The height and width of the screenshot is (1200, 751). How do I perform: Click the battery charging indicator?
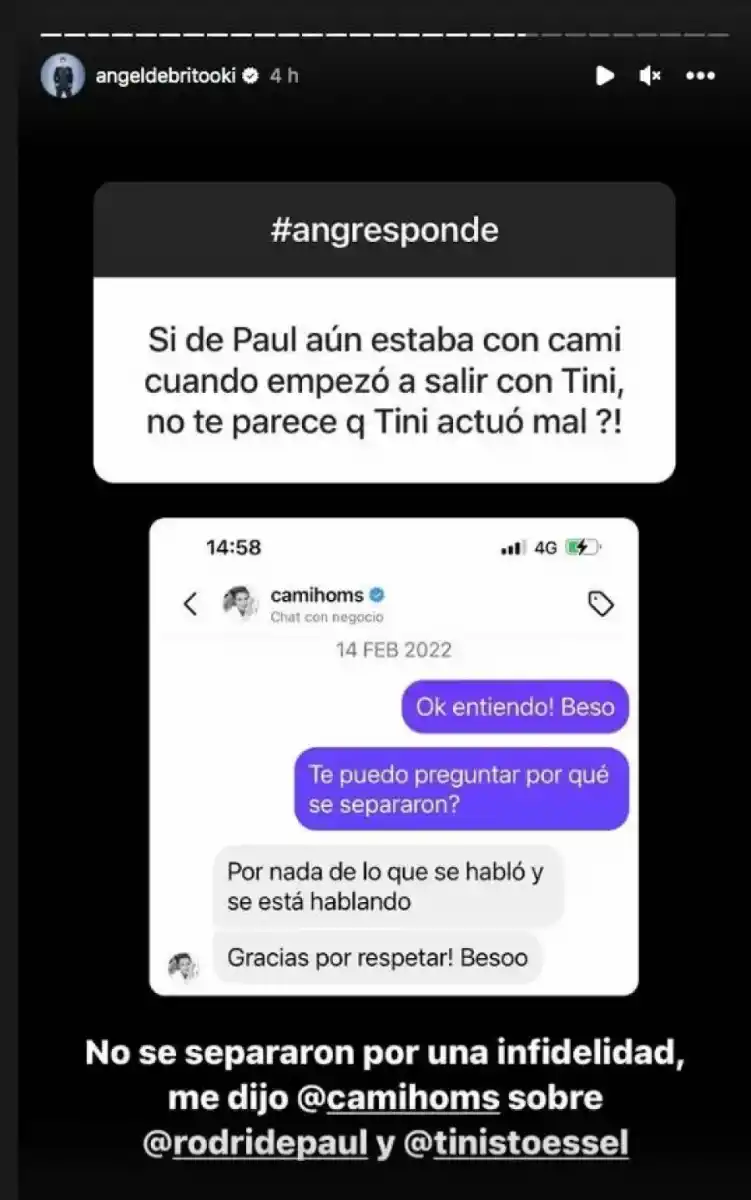point(583,547)
